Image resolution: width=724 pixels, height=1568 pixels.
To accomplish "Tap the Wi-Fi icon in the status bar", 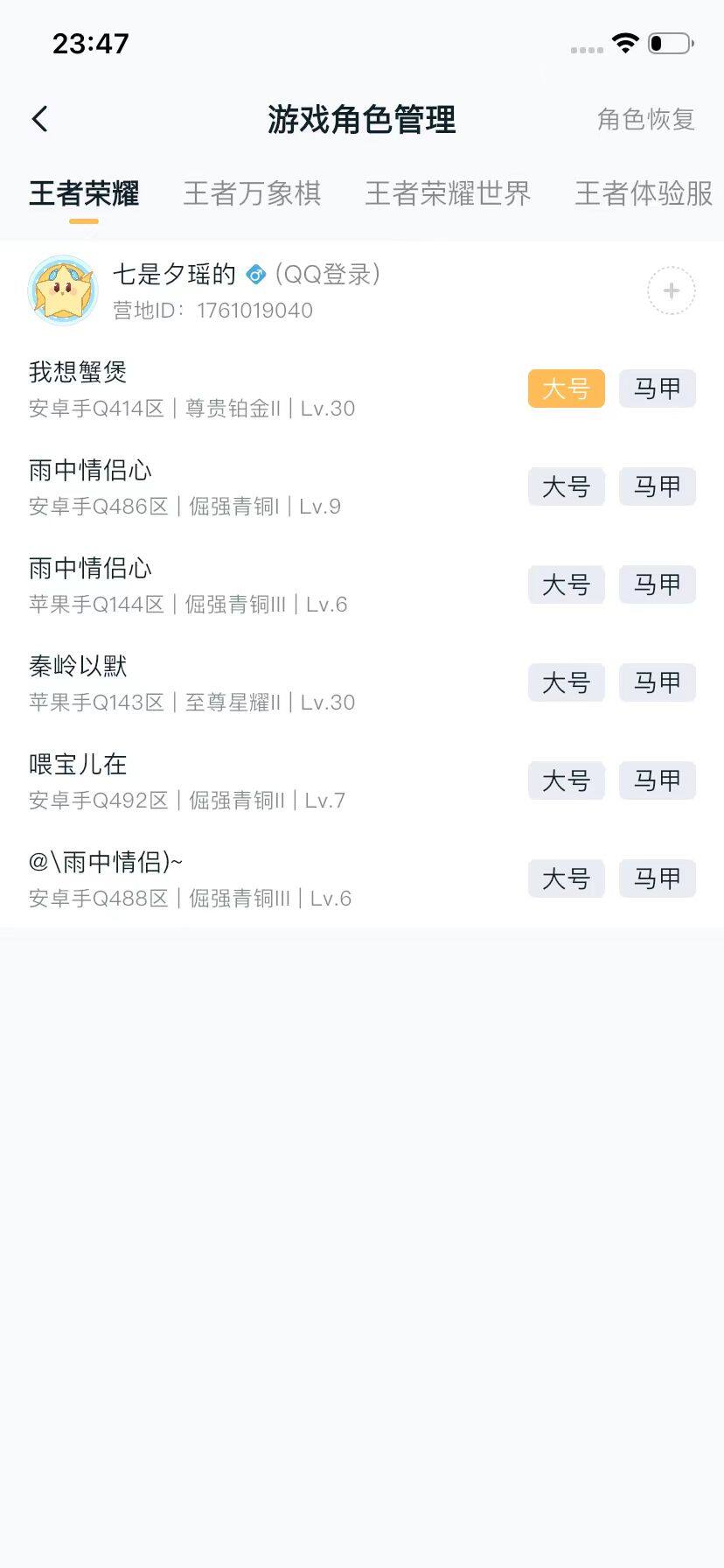I will [624, 42].
